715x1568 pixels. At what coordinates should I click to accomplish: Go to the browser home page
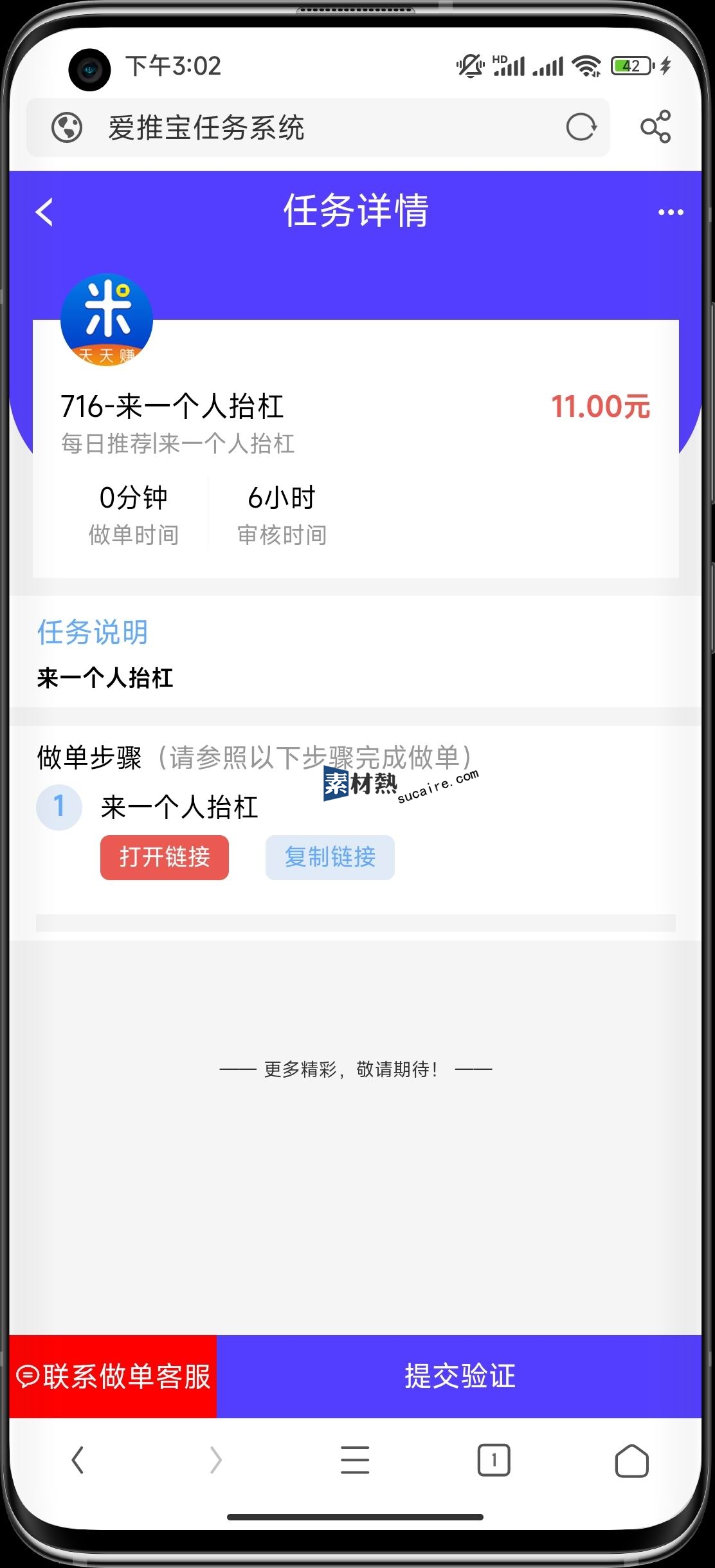(x=632, y=1460)
